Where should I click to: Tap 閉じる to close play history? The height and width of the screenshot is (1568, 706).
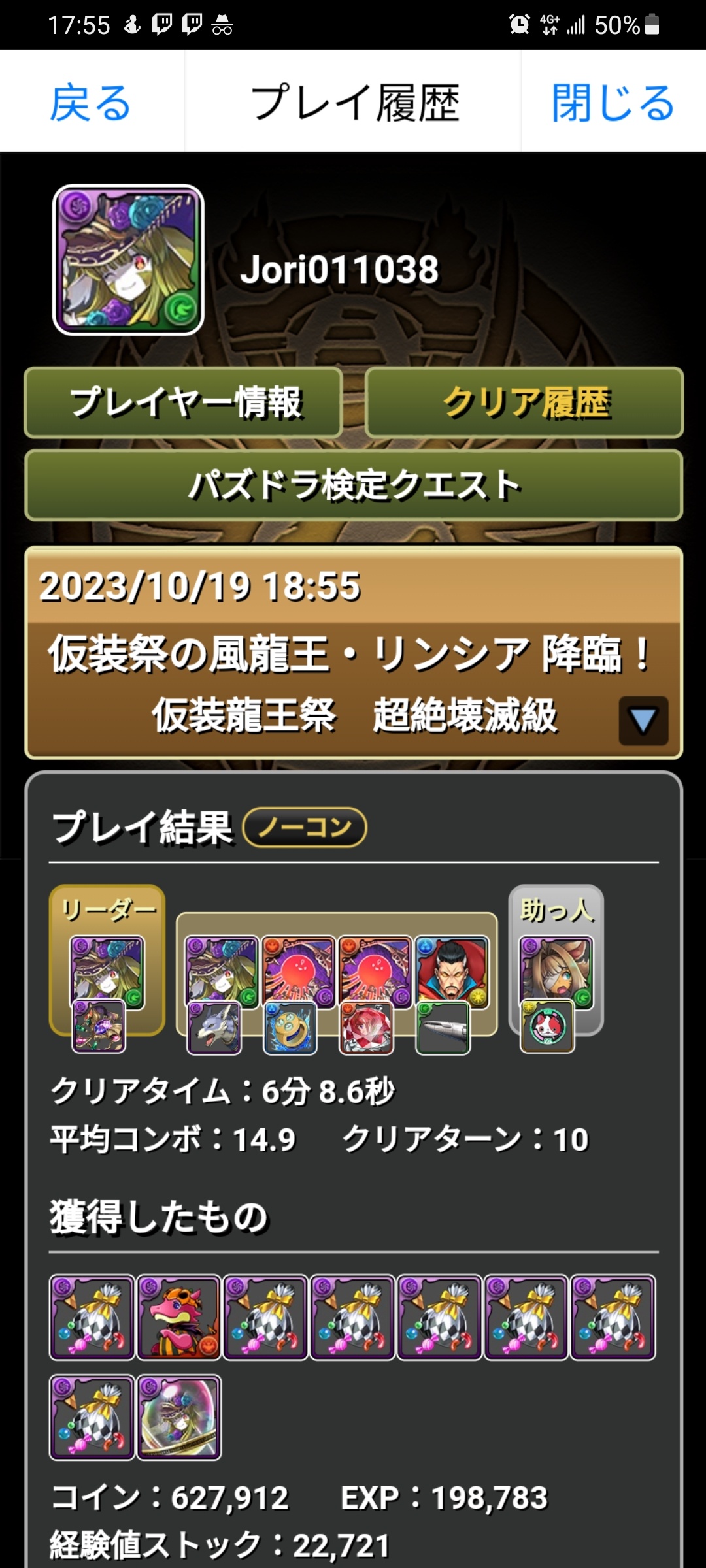pyautogui.click(x=613, y=103)
